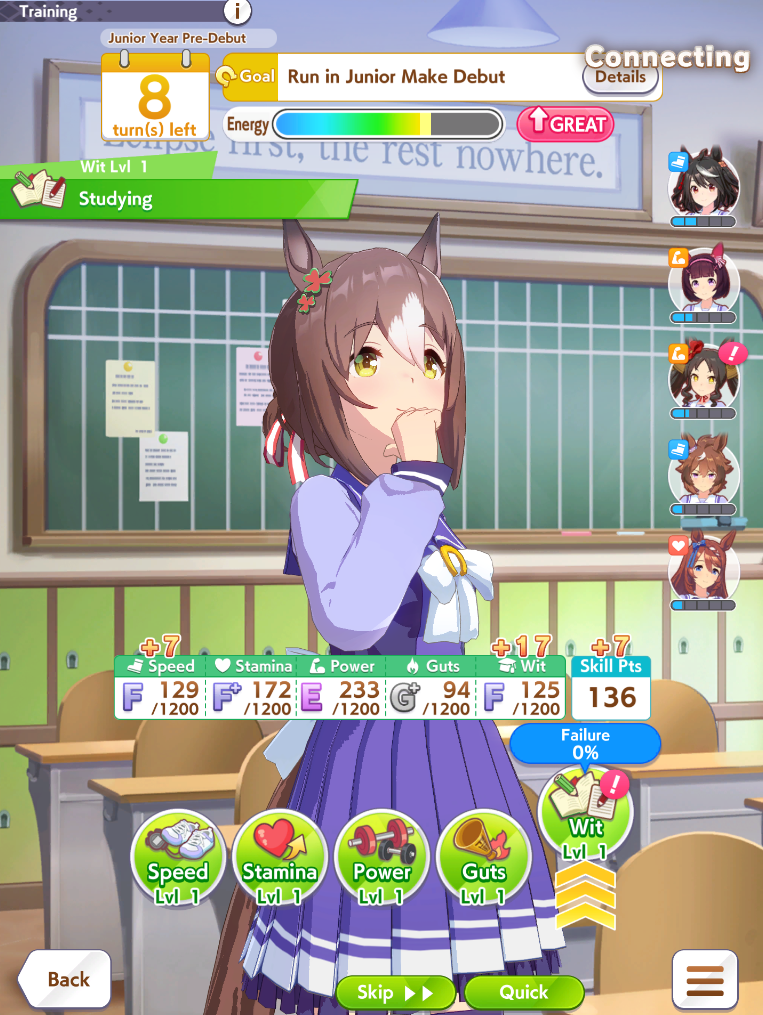The width and height of the screenshot is (763, 1015).
Task: Go back with the Back button
Action: click(x=65, y=979)
